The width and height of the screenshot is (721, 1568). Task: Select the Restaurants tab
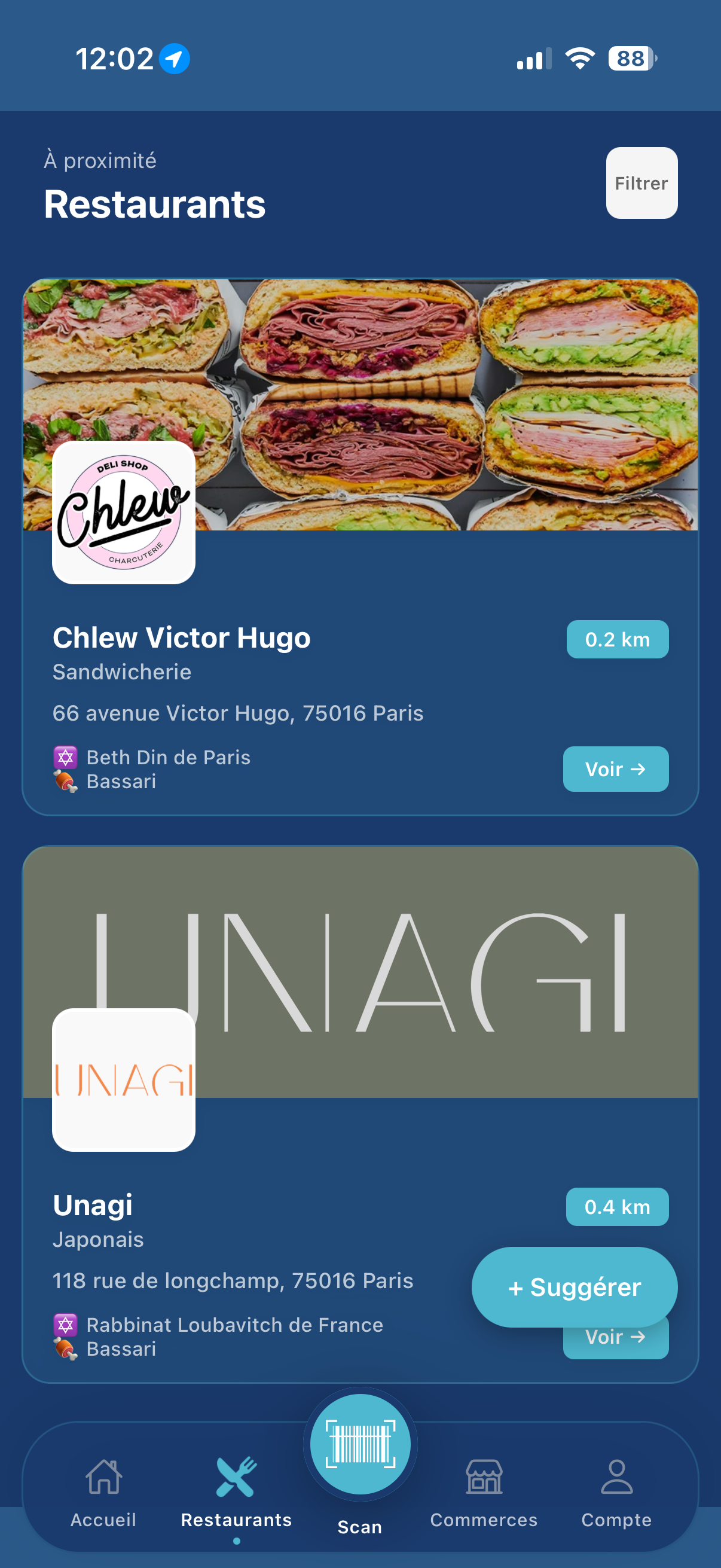[x=236, y=1493]
